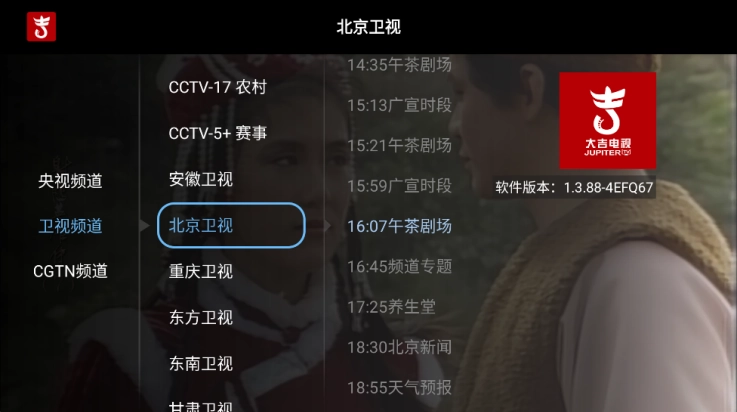This screenshot has height=412, width=737.
Task: Select the 卫视频道 category
Action: pyautogui.click(x=70, y=226)
